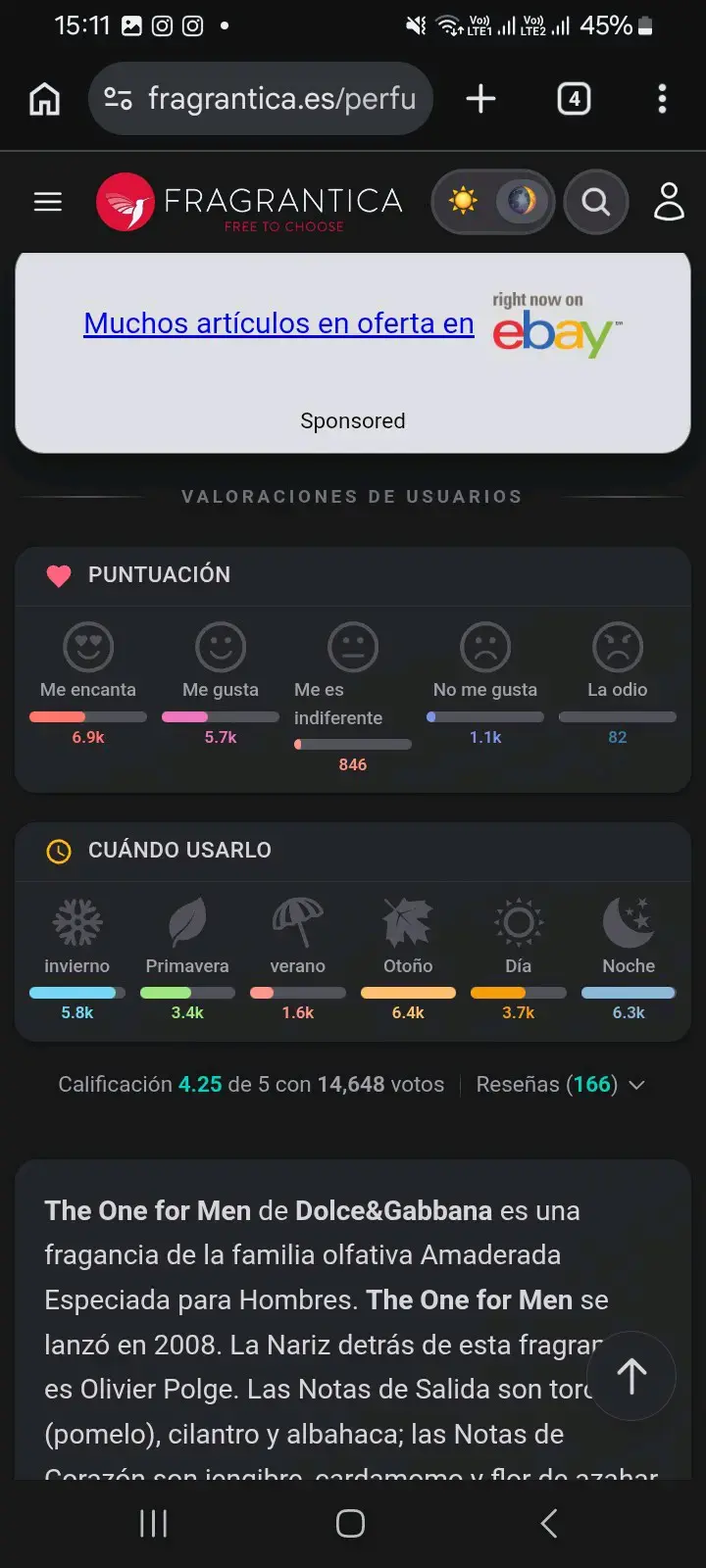
Task: Go to the Fragrantica logo homepage
Action: 249,202
